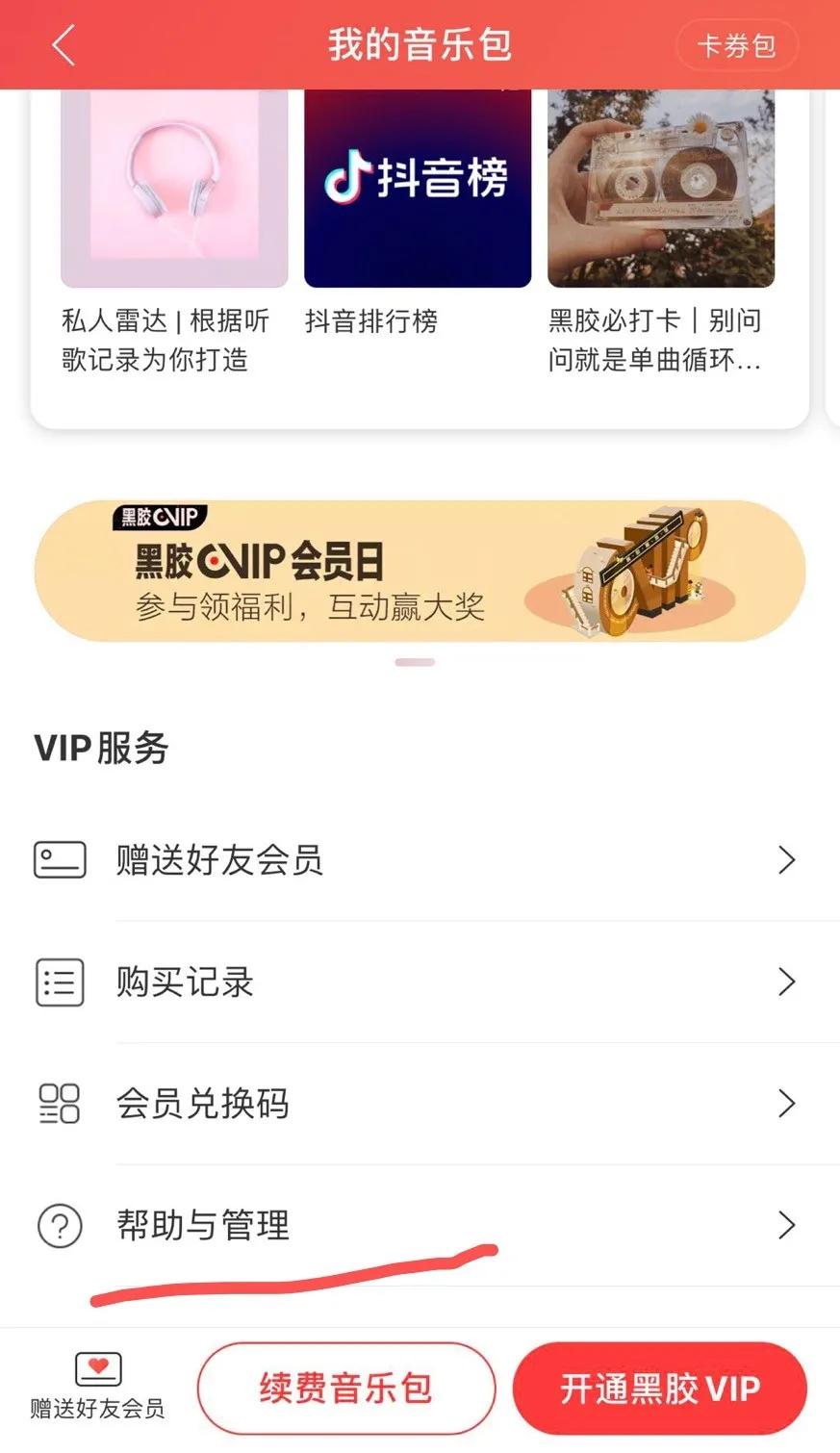The image size is (840, 1453).
Task: Tap the grid icon beside 会员兑换码
Action: point(59,1104)
